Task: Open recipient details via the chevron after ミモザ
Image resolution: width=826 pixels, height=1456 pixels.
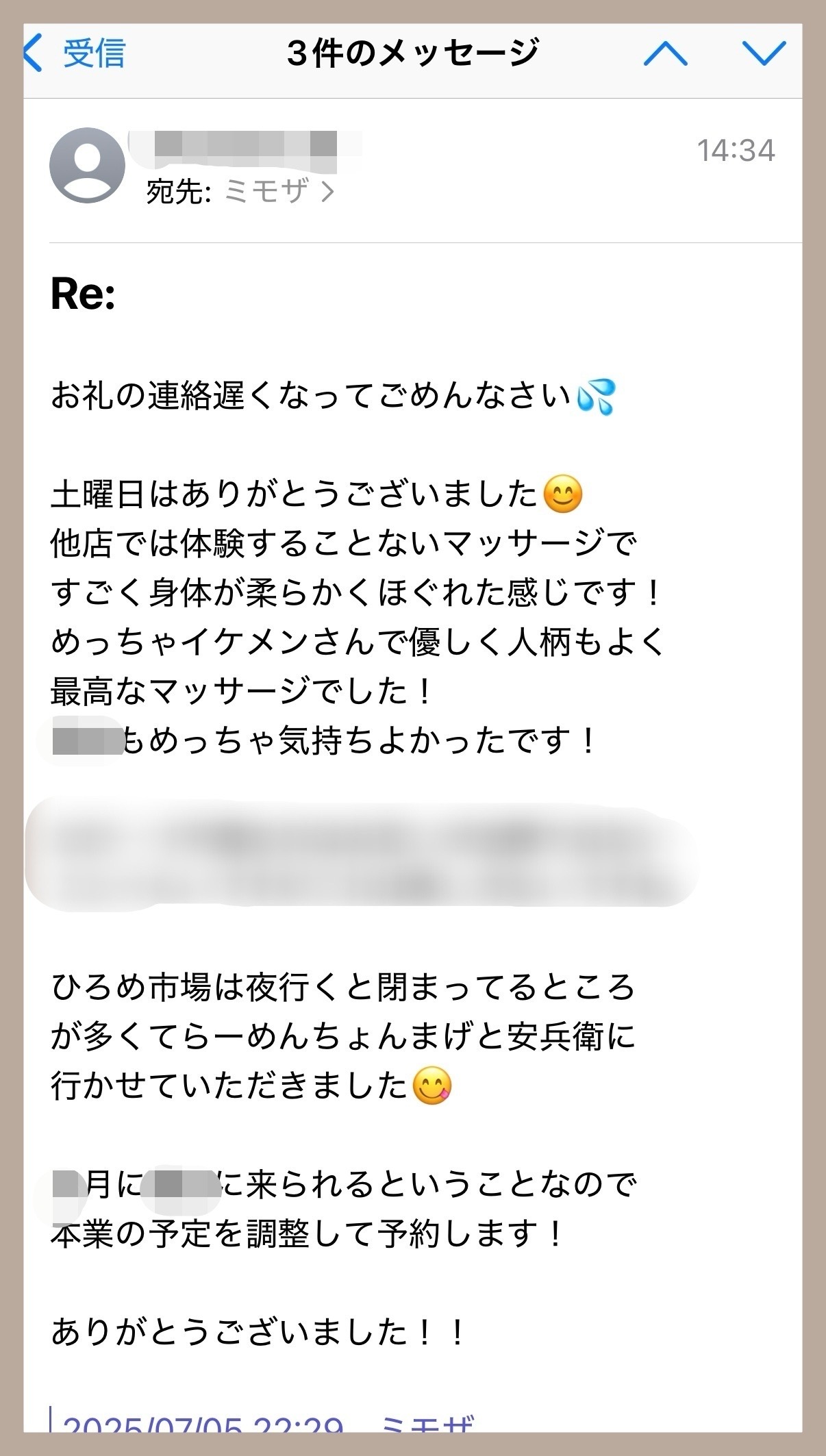Action: point(327,194)
